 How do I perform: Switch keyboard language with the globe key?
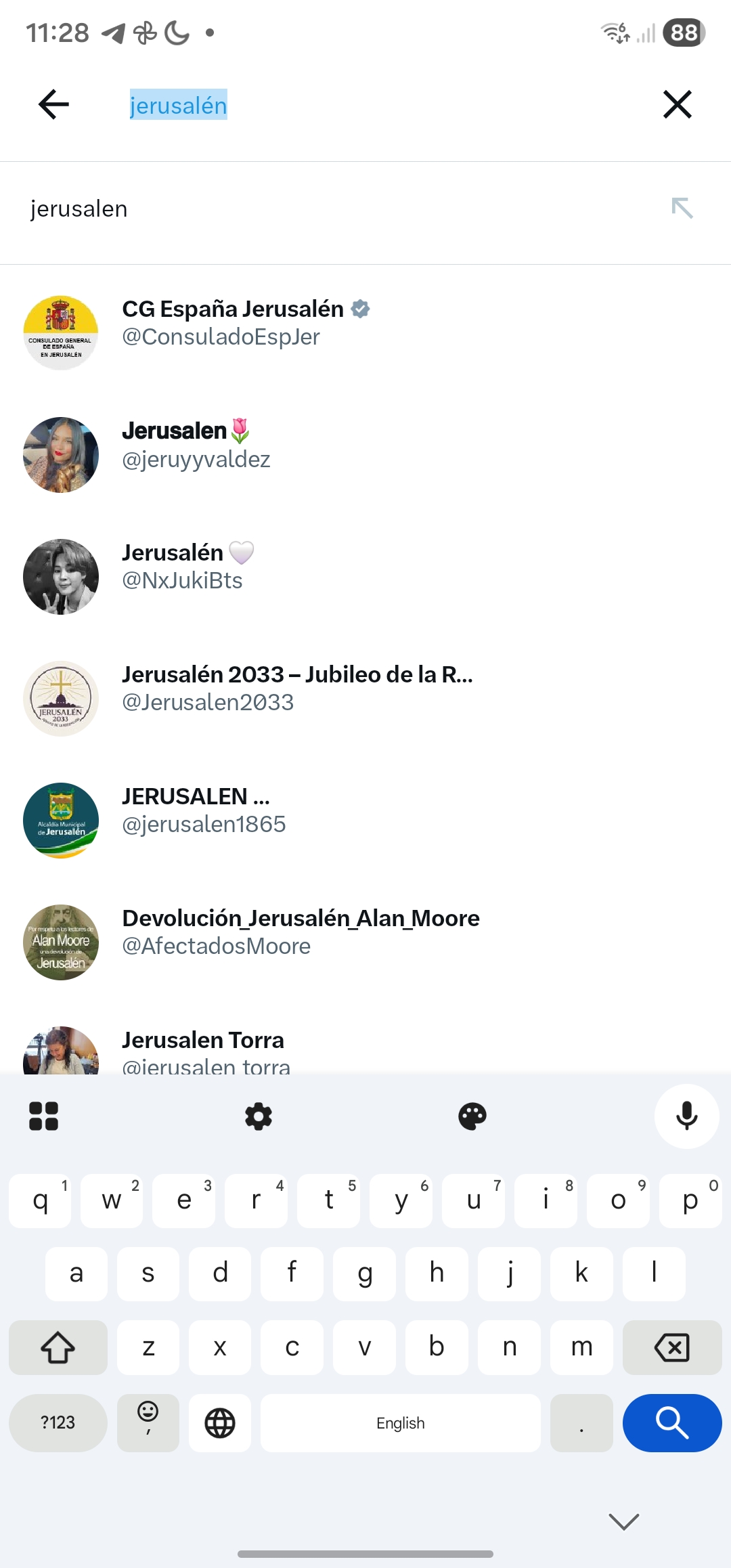[x=220, y=1422]
